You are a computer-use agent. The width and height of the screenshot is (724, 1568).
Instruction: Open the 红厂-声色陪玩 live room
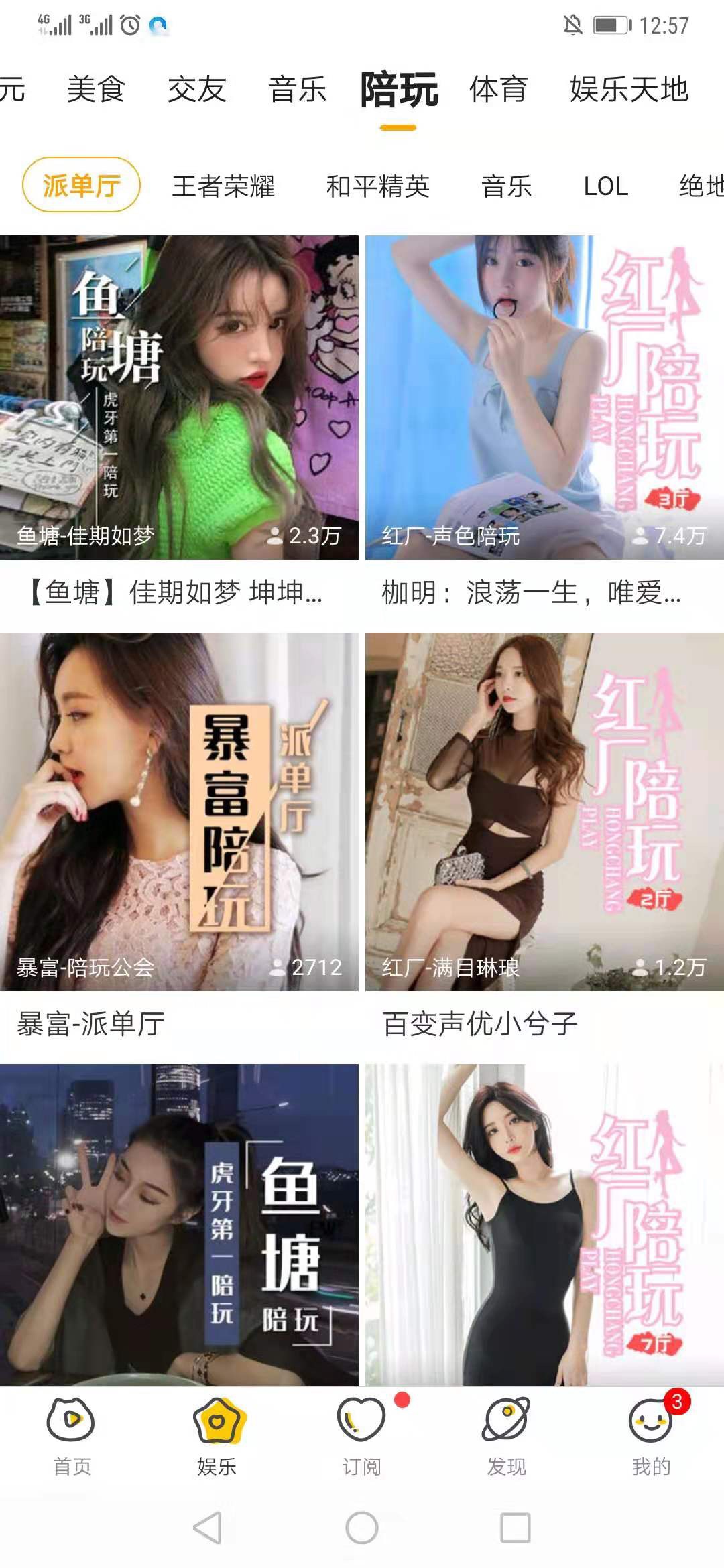[x=544, y=397]
